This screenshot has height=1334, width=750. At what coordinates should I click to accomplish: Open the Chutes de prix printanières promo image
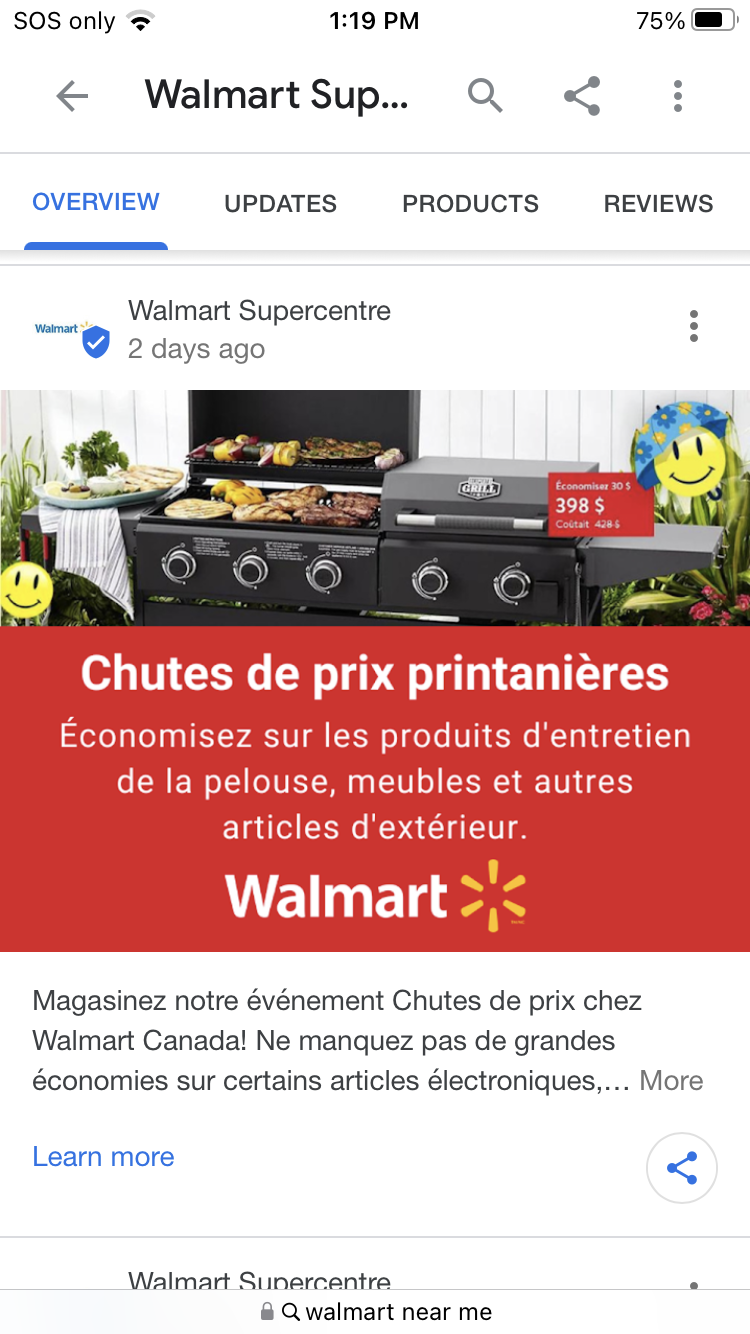coord(375,670)
